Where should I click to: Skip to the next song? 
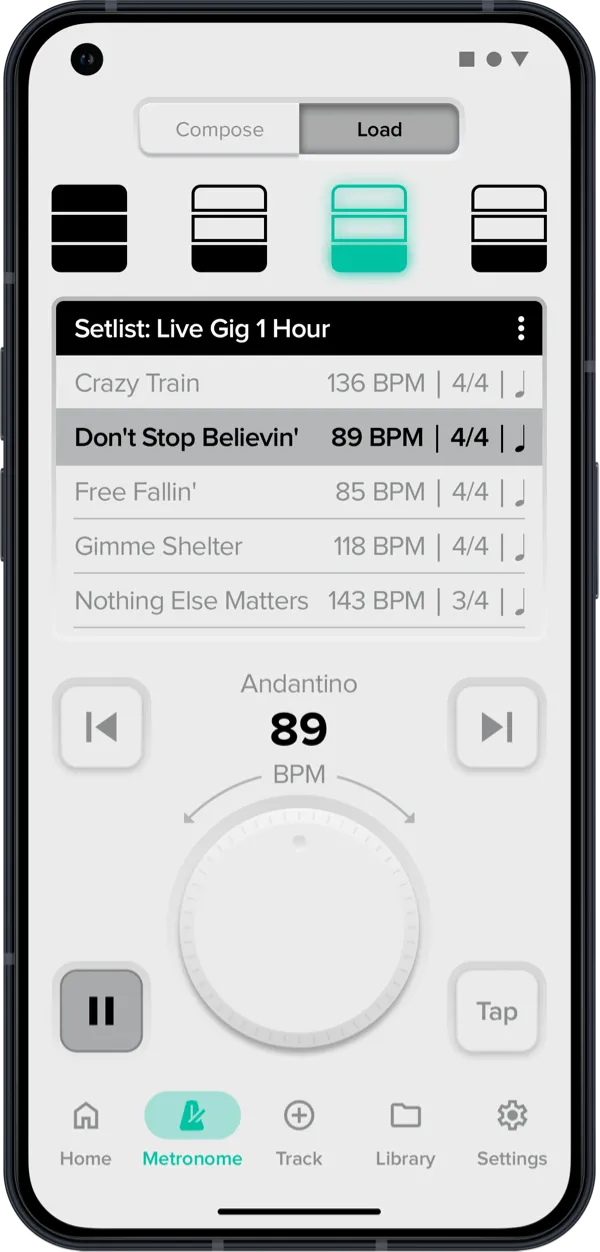497,726
